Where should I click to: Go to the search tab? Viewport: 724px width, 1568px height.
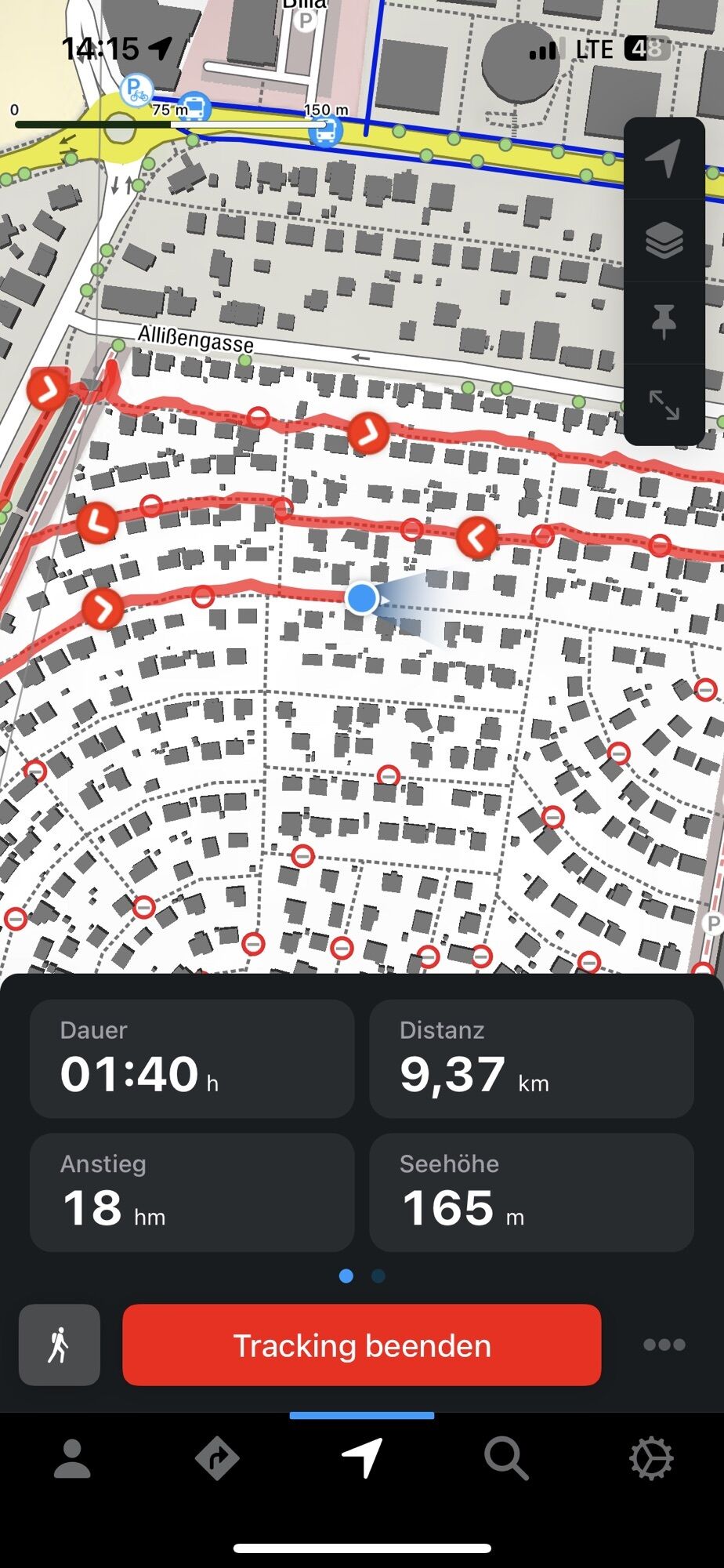[506, 1459]
